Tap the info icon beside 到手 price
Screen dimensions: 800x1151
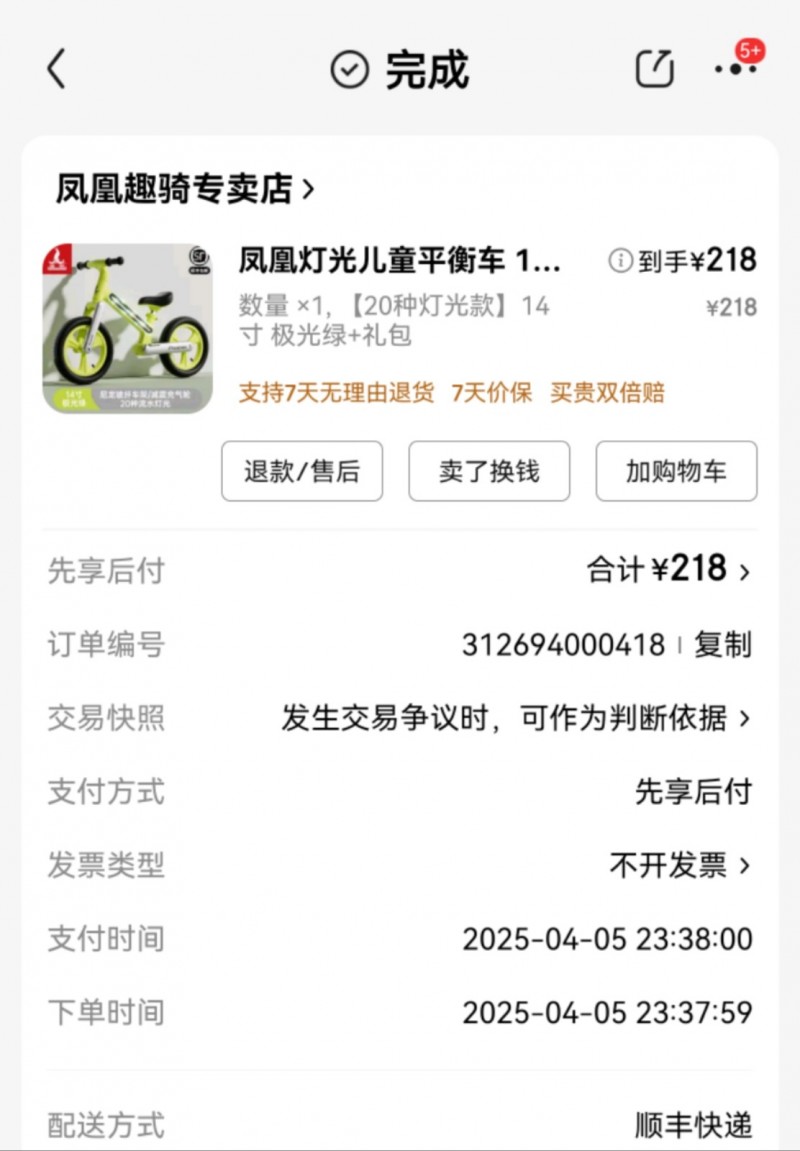click(x=620, y=261)
